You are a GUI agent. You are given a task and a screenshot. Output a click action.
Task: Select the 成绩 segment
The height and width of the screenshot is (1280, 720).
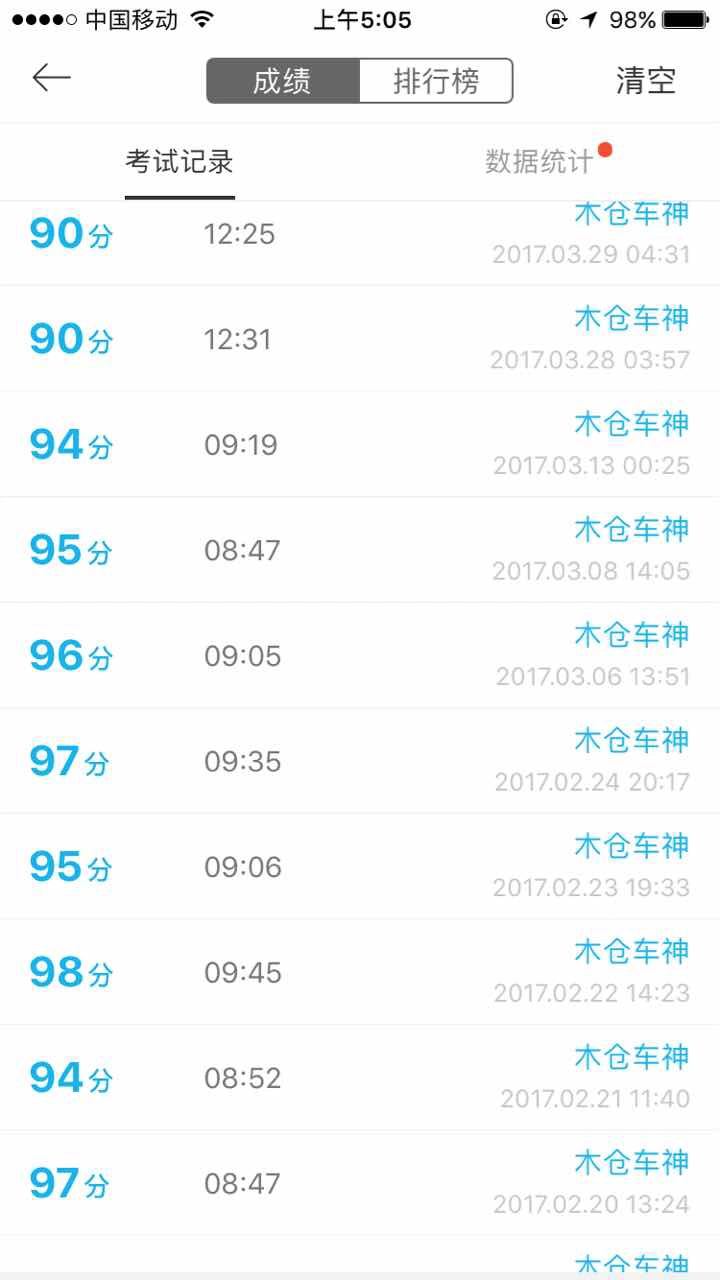click(x=282, y=81)
